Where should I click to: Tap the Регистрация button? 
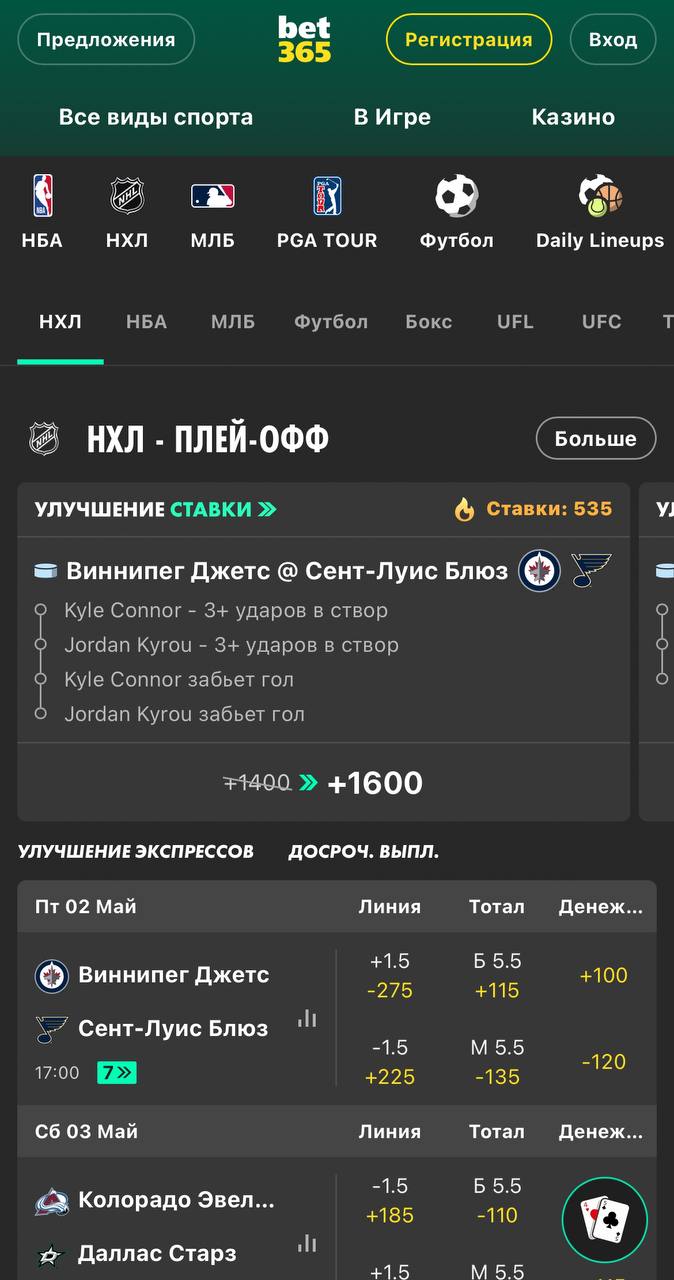(x=469, y=40)
